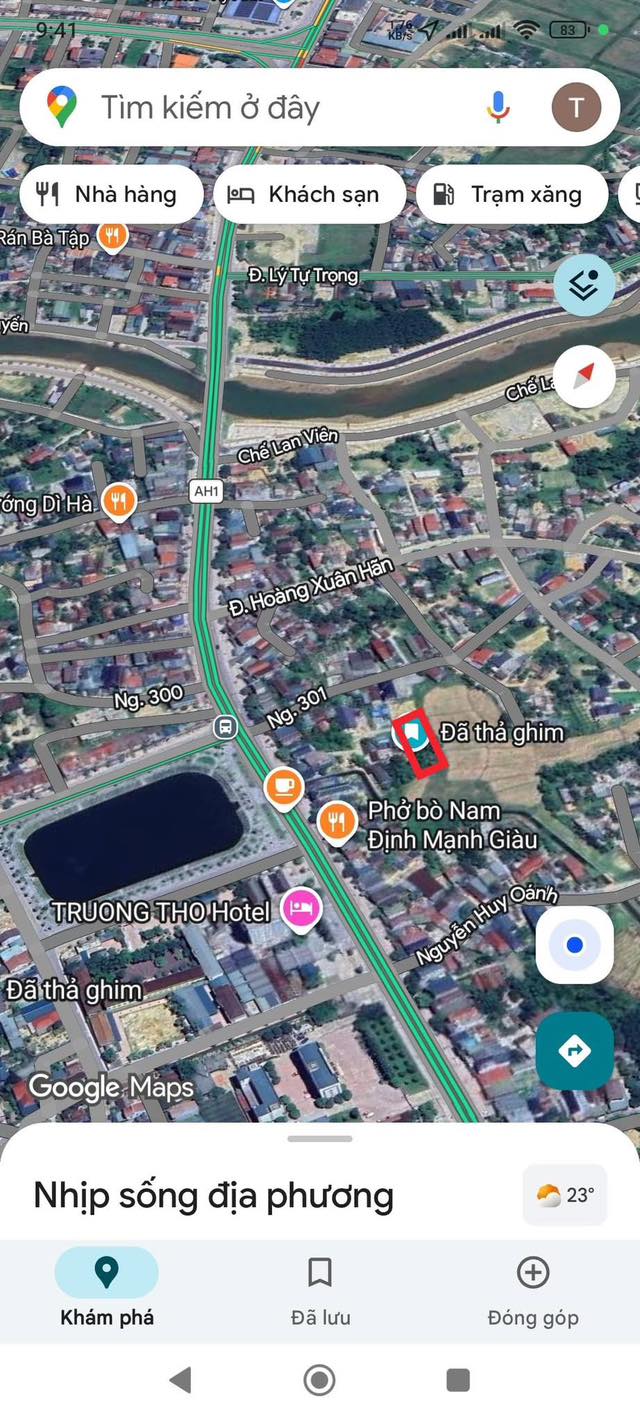This screenshot has height=1421, width=640.
Task: Open the map layers button
Action: 584,284
